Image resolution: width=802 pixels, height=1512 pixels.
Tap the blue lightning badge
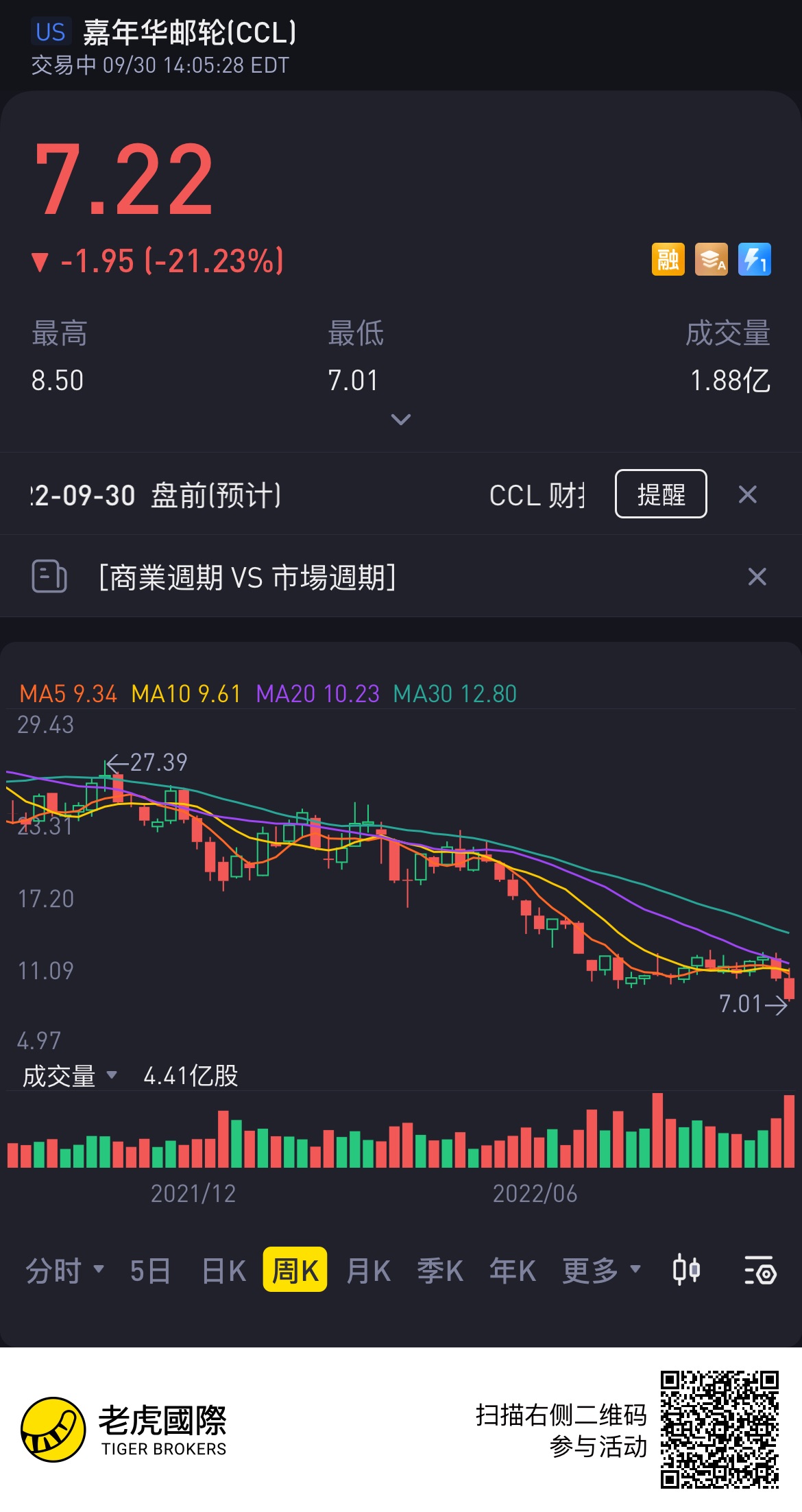754,260
